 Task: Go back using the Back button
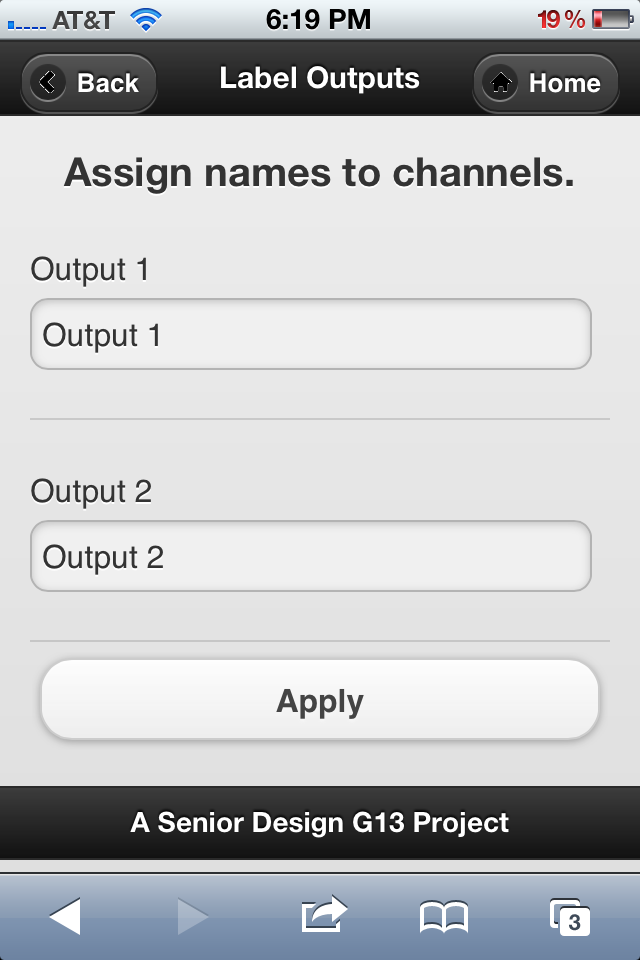pyautogui.click(x=88, y=83)
